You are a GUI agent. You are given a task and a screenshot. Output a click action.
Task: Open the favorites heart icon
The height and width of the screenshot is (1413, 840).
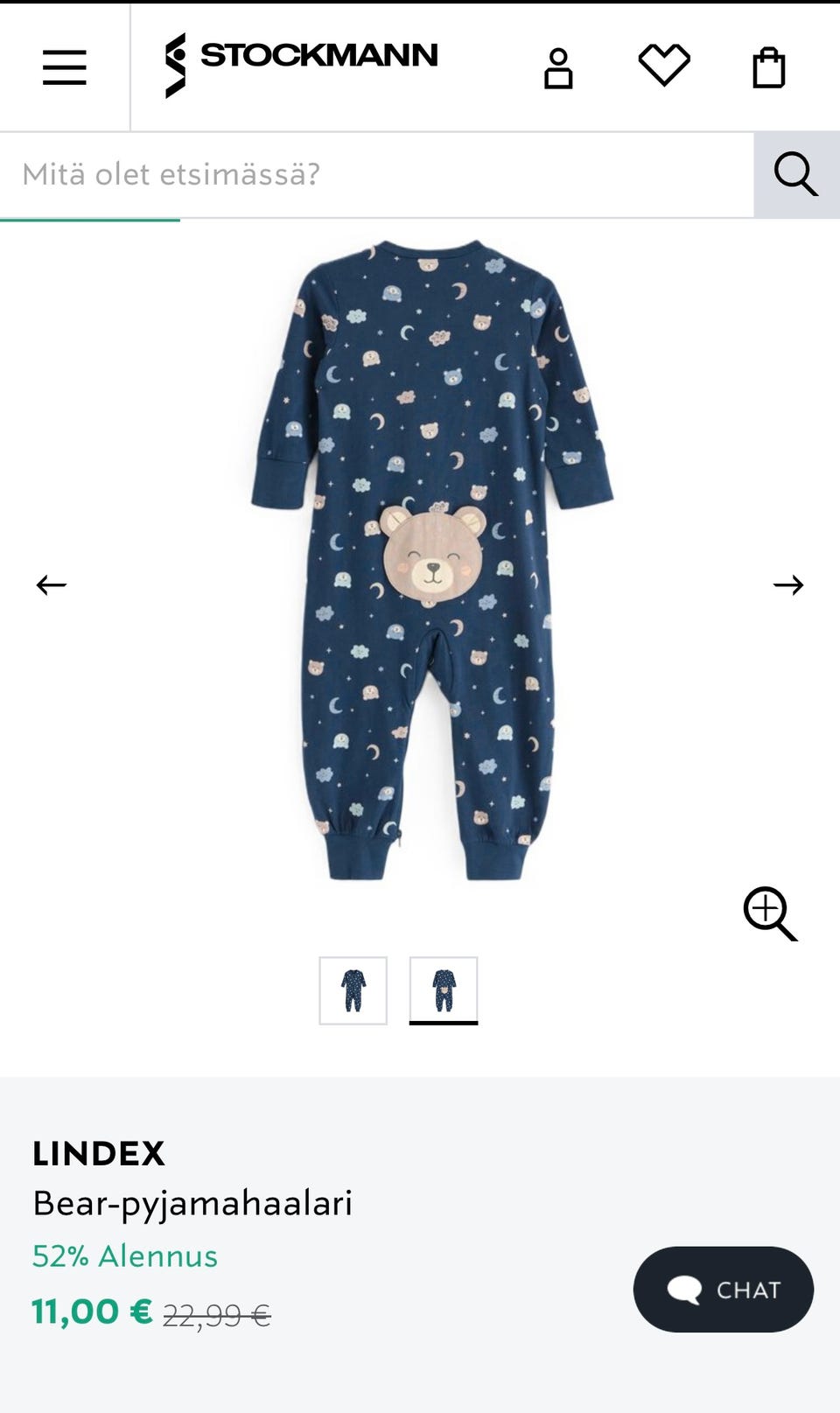(x=664, y=66)
